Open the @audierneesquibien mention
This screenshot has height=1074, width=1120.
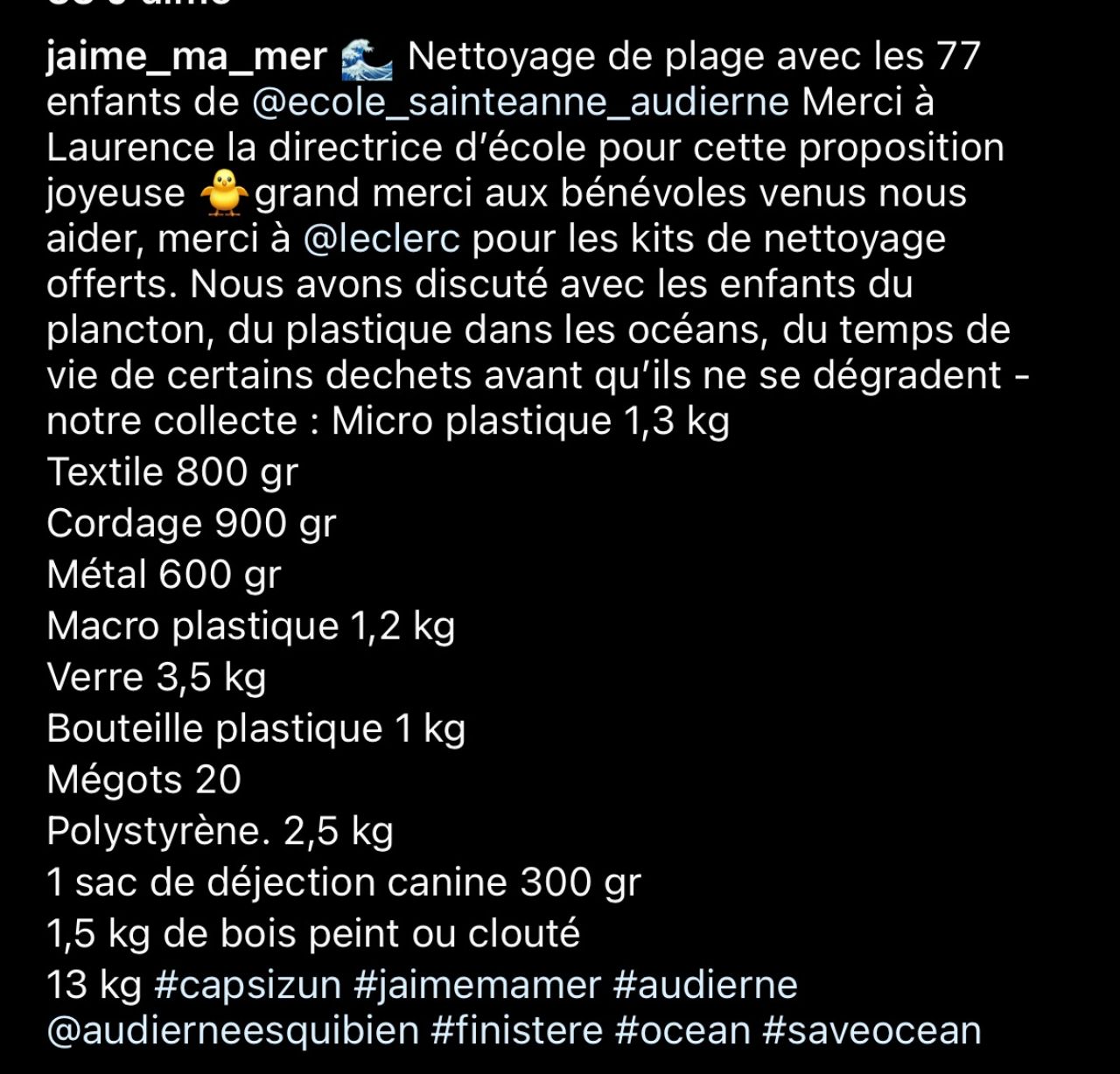tap(233, 1030)
